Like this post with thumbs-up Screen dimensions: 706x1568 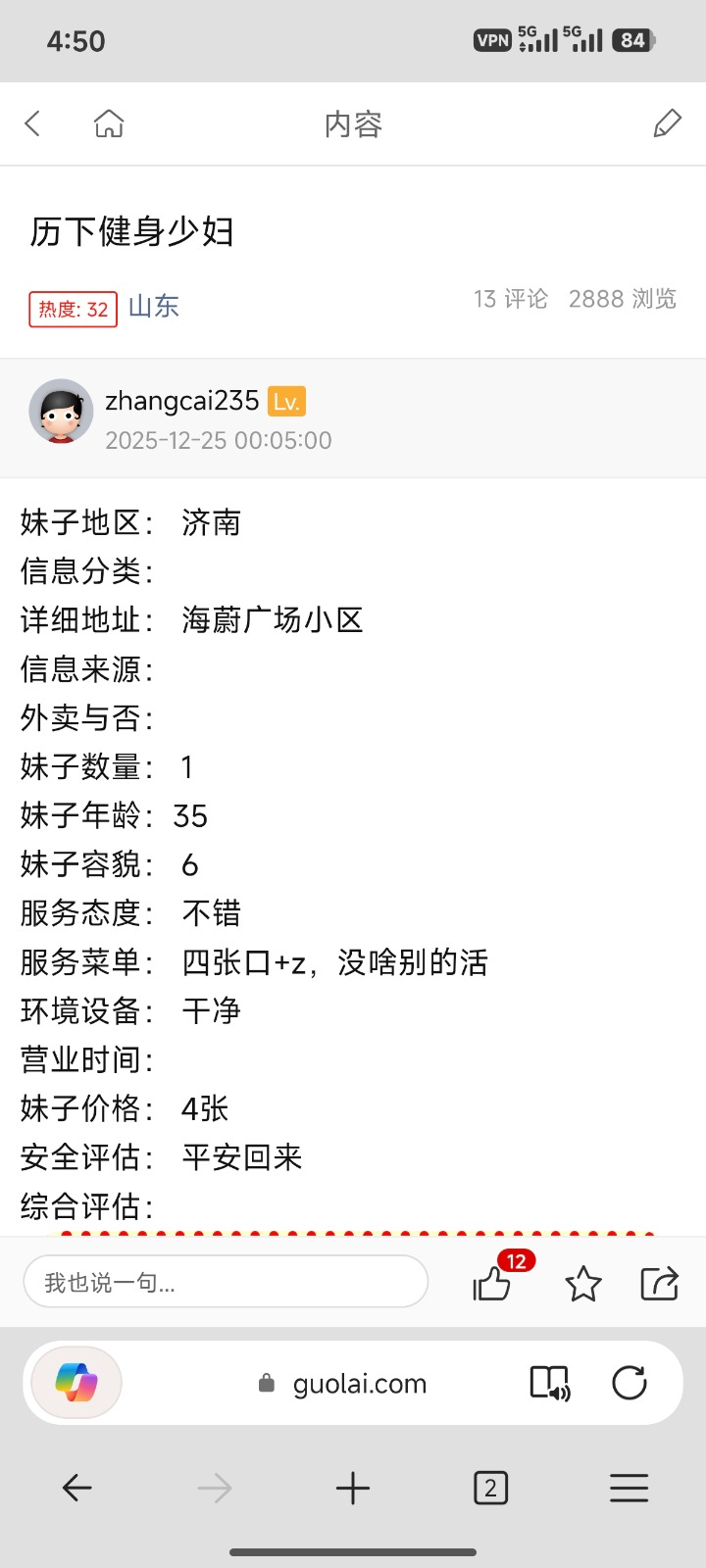click(492, 1283)
